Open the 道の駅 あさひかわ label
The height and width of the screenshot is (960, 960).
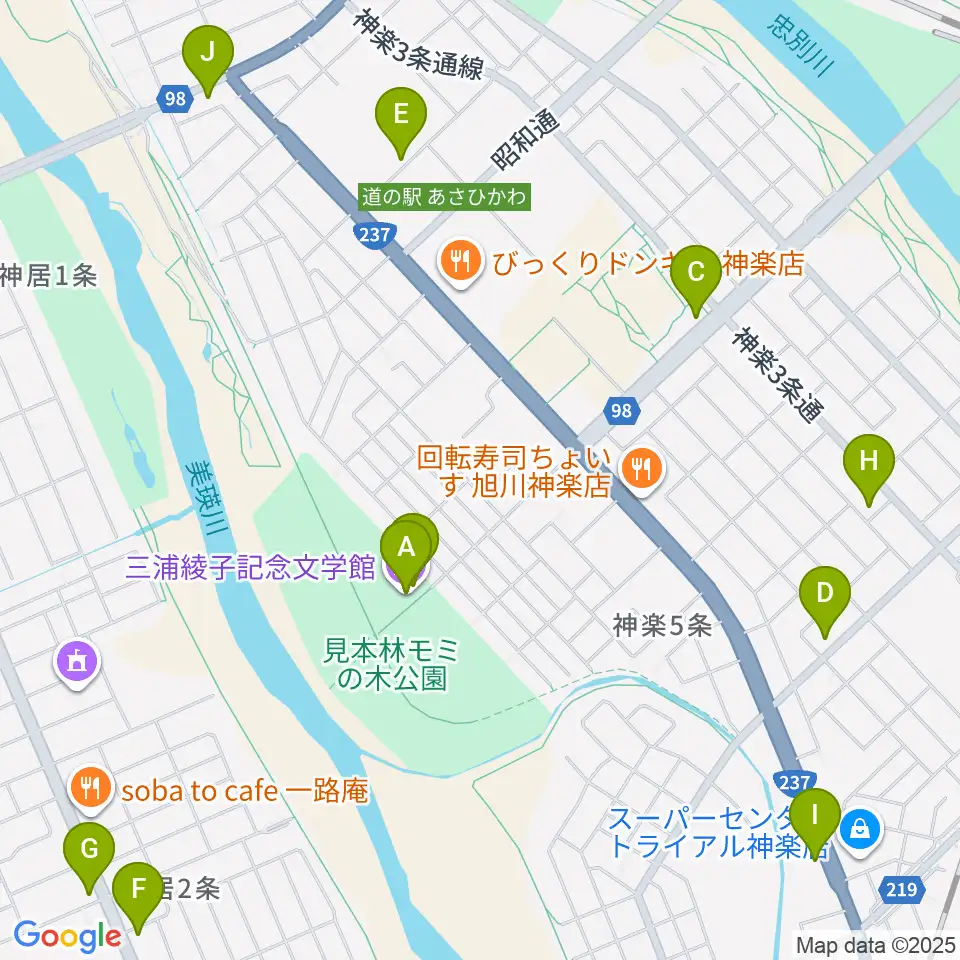point(444,197)
